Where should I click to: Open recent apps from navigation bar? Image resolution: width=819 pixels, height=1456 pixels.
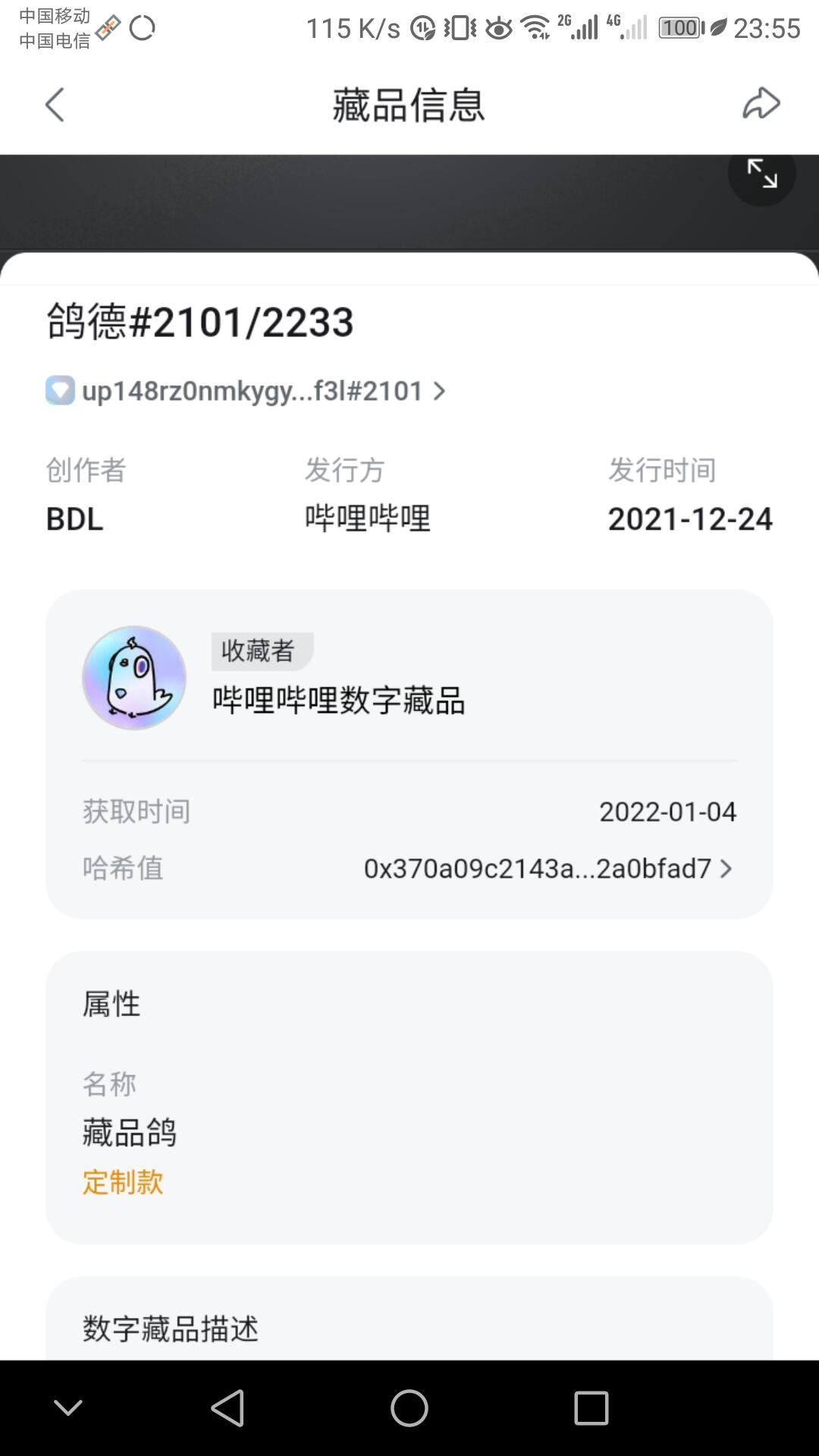pos(591,1408)
